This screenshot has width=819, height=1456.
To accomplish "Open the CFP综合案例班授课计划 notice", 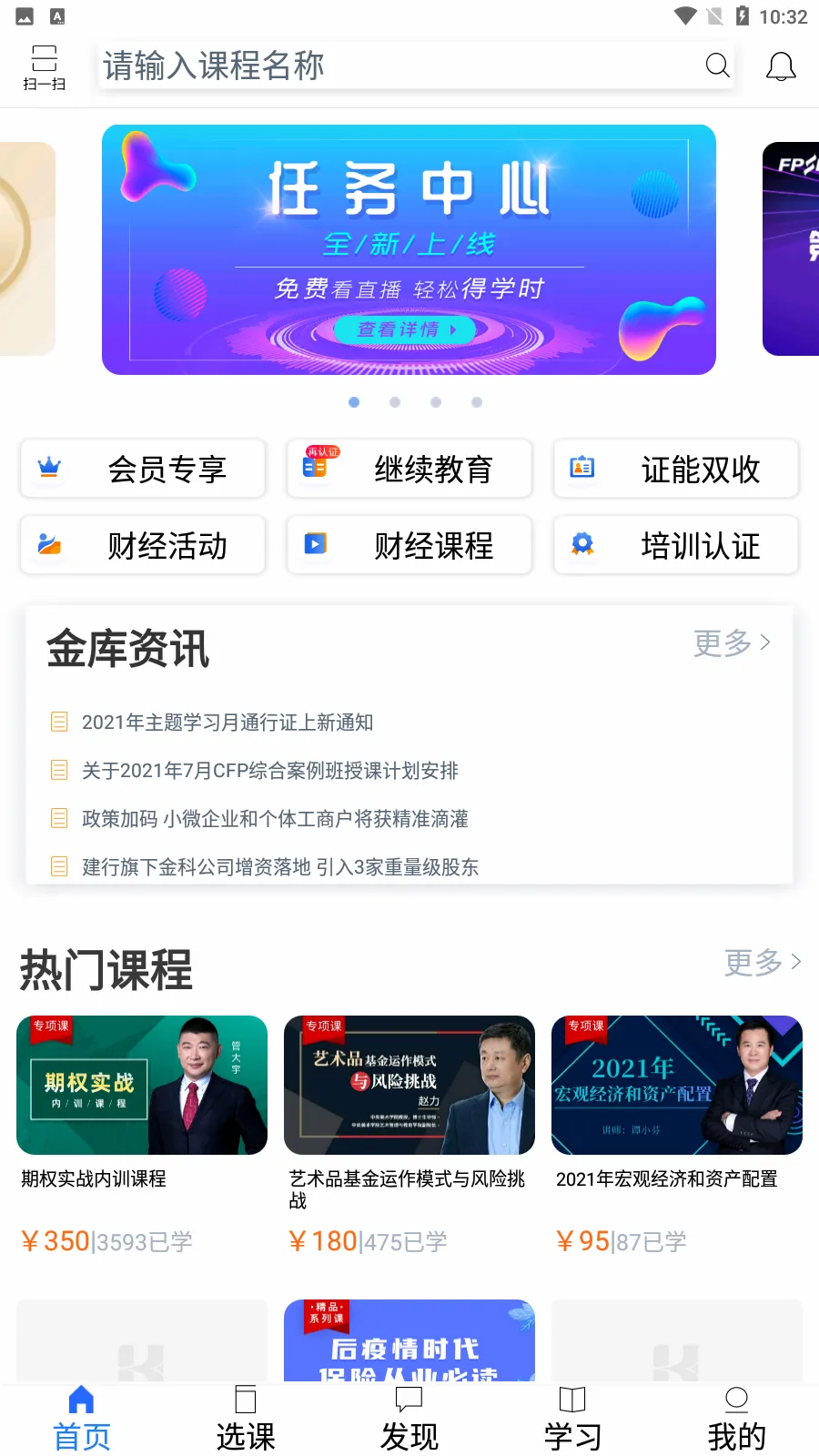I will coord(270,771).
